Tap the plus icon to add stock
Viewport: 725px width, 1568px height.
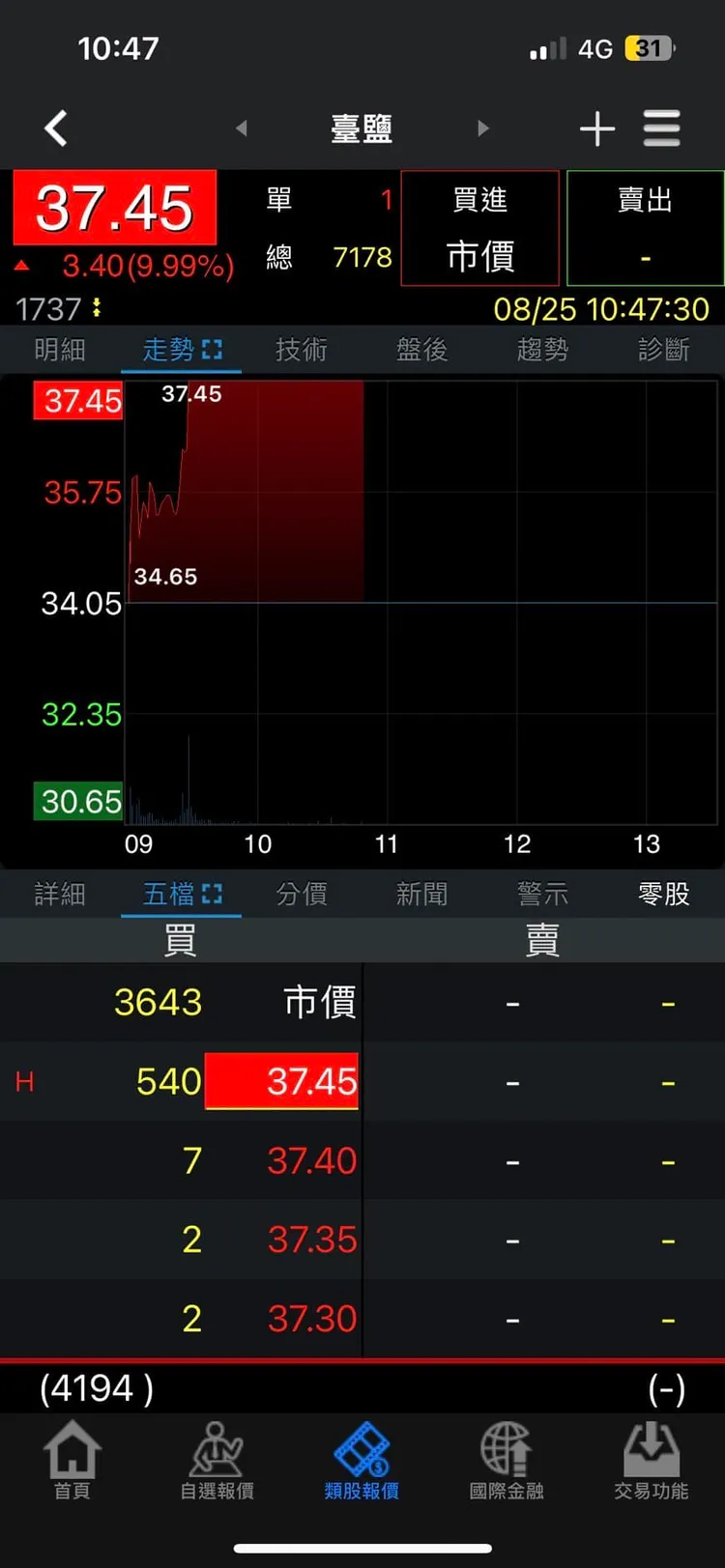point(597,128)
